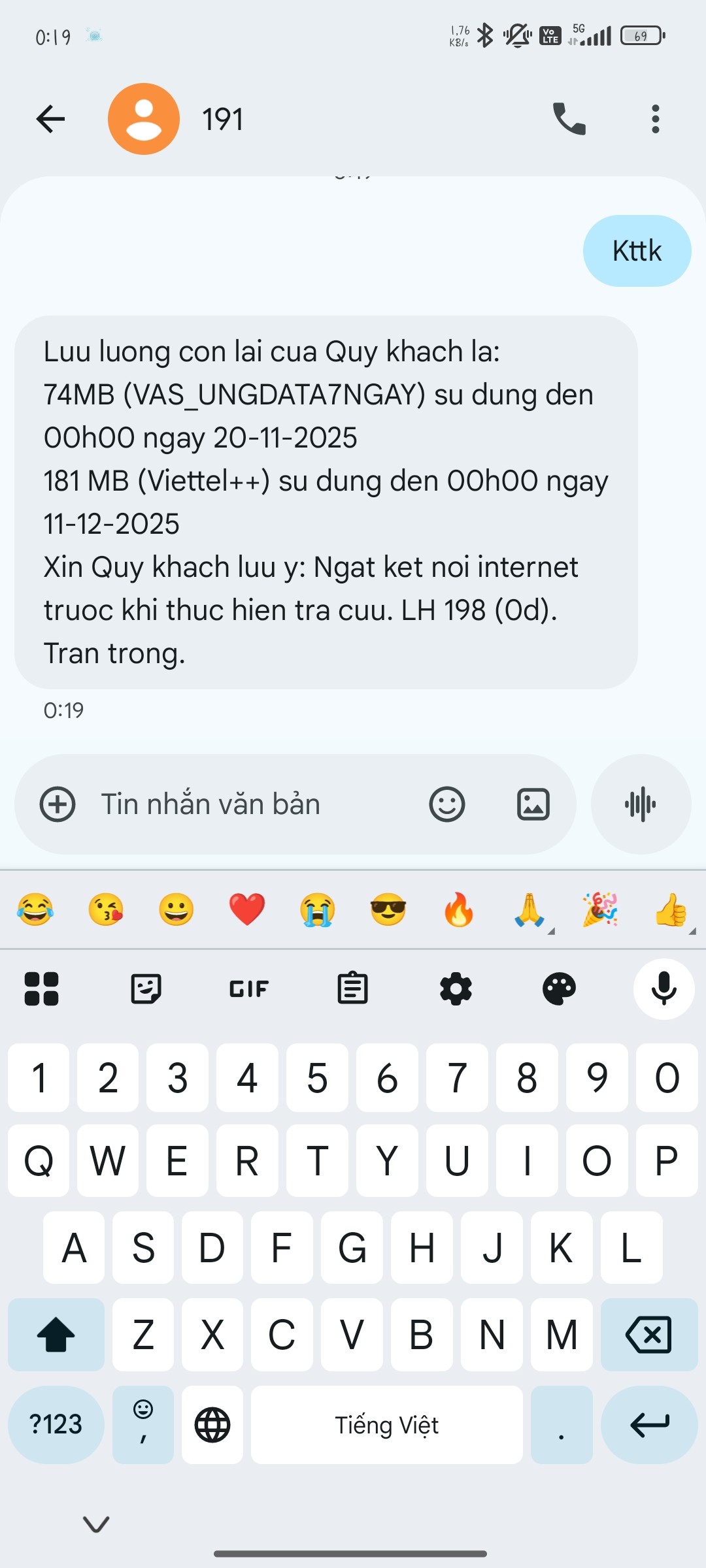The image size is (706, 1568).
Task: Tap the backspace key
Action: (648, 1334)
